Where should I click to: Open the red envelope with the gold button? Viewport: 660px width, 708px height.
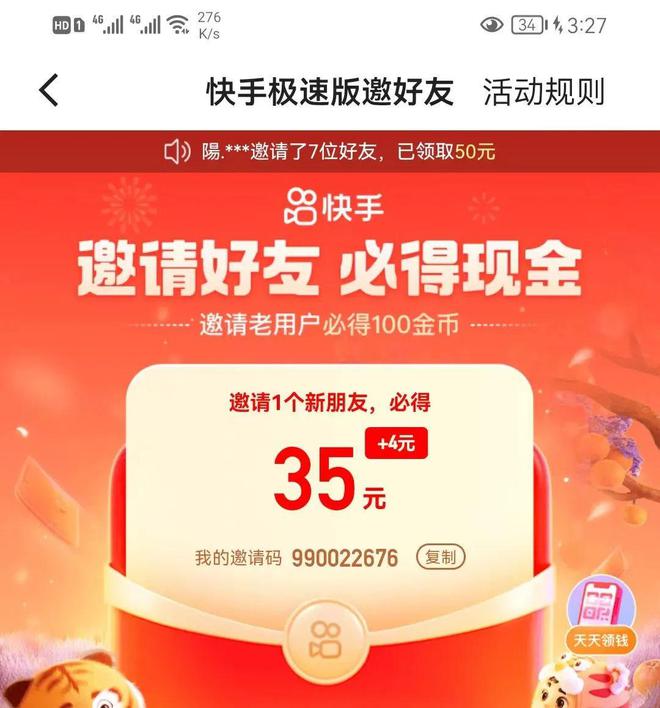coord(324,640)
